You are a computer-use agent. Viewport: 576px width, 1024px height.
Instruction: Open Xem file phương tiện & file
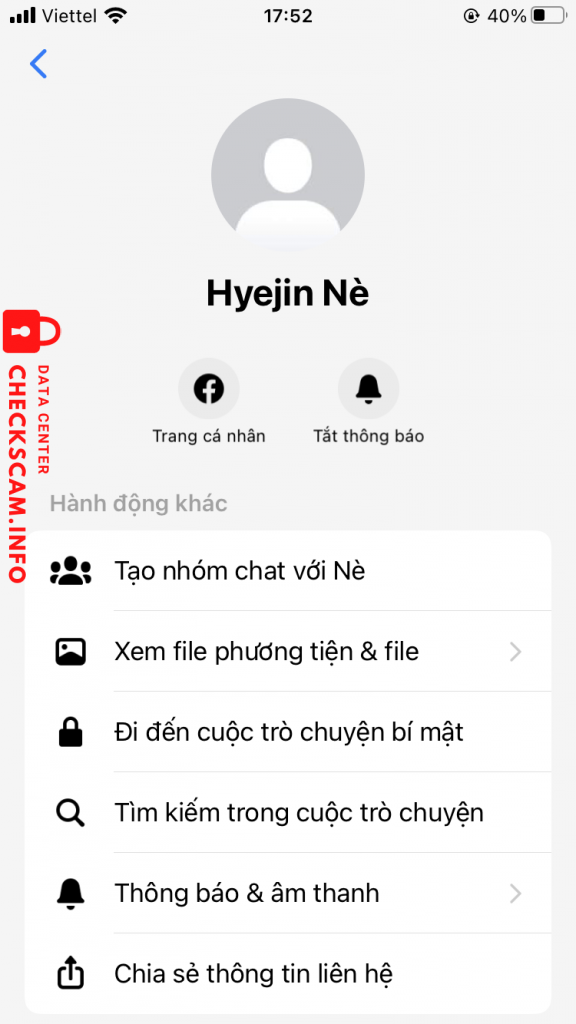click(x=288, y=651)
